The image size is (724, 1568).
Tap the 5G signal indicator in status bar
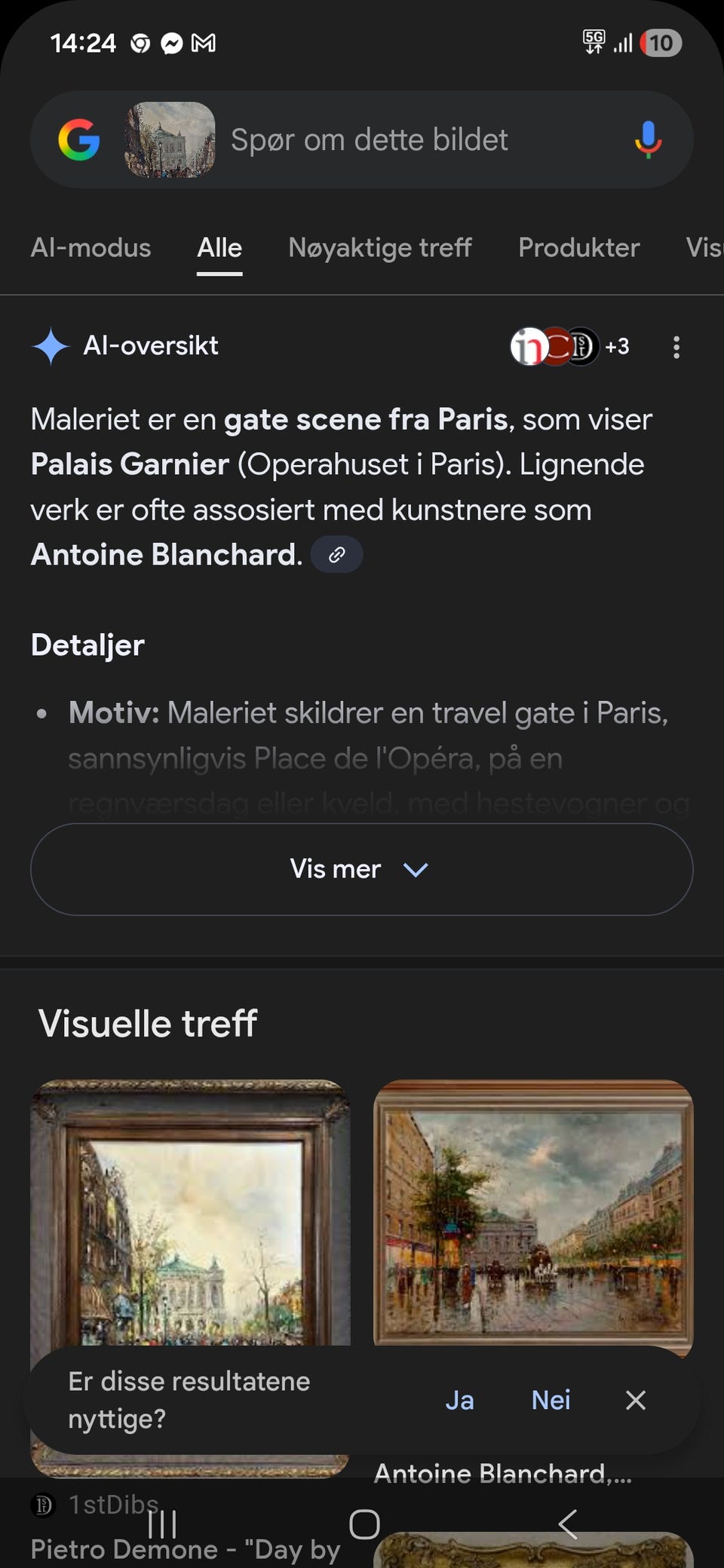(594, 43)
